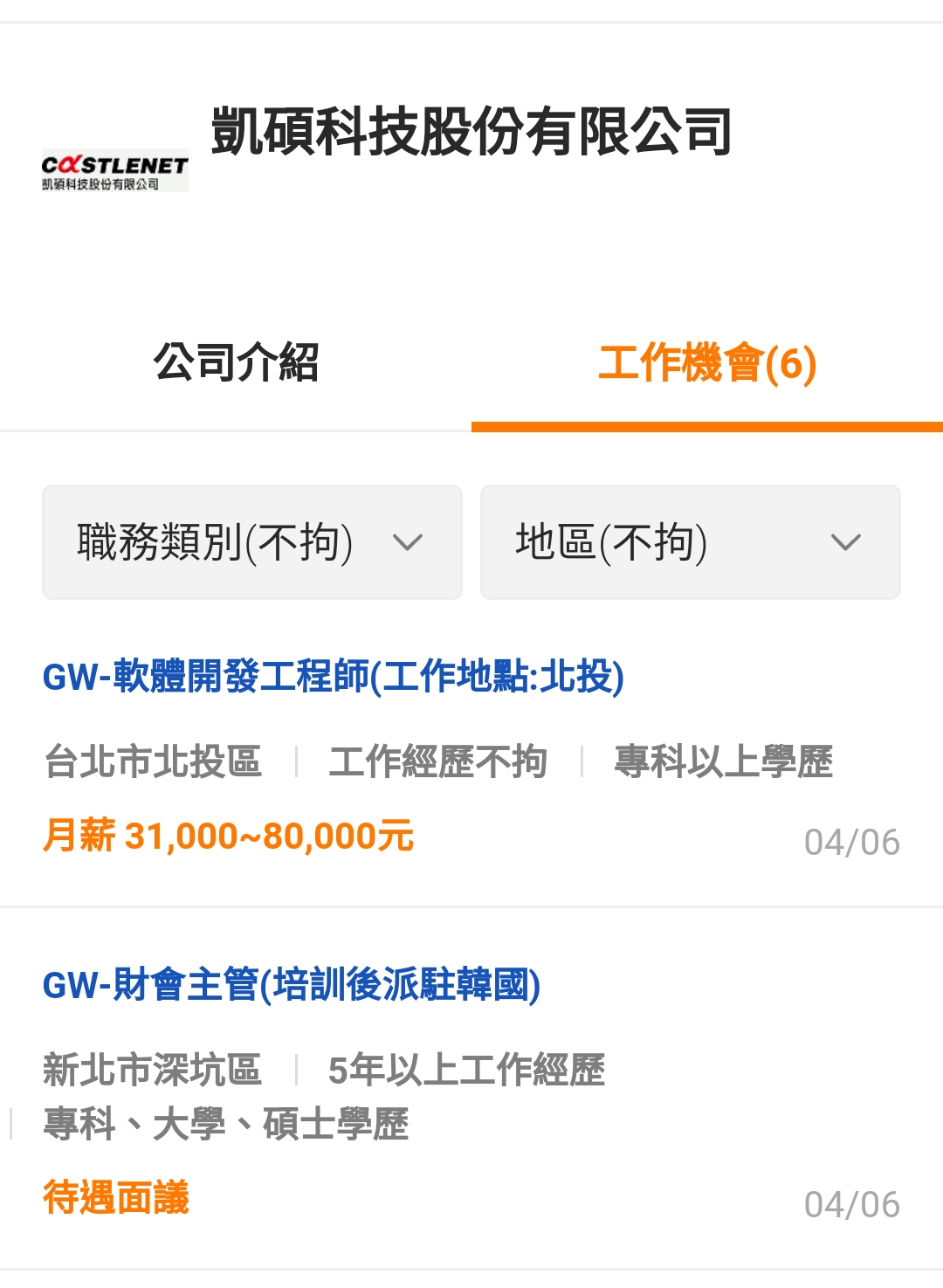Click the 04/06 date on second job

click(851, 1205)
